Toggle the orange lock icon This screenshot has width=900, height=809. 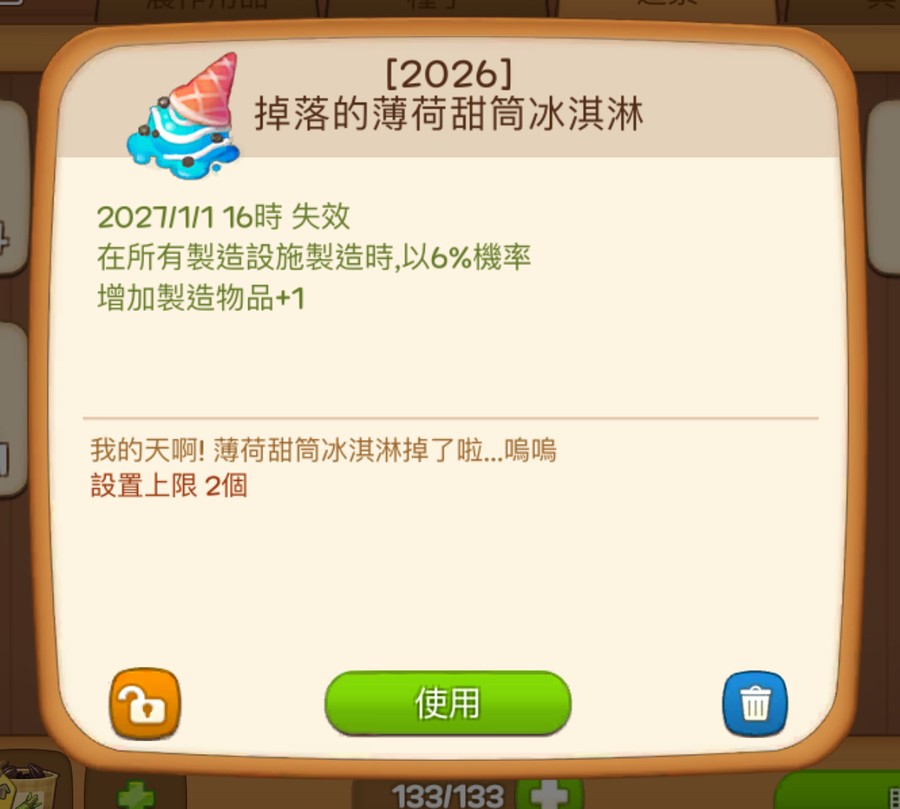coord(145,704)
